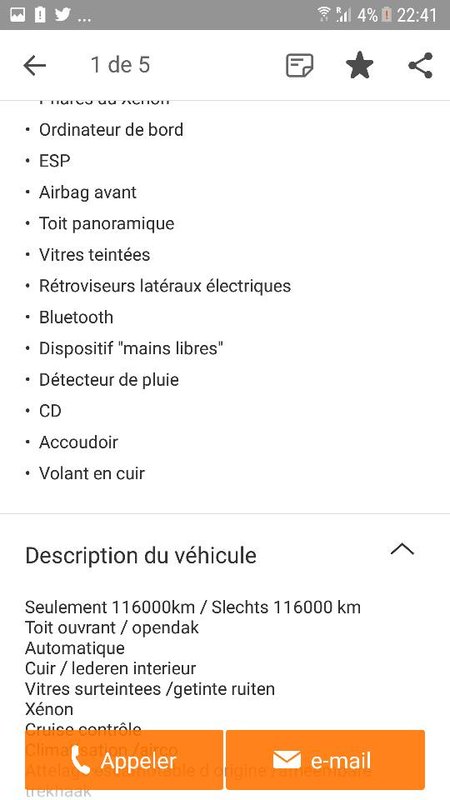The width and height of the screenshot is (450, 800).
Task: Call the seller with Appeler
Action: pyautogui.click(x=124, y=760)
